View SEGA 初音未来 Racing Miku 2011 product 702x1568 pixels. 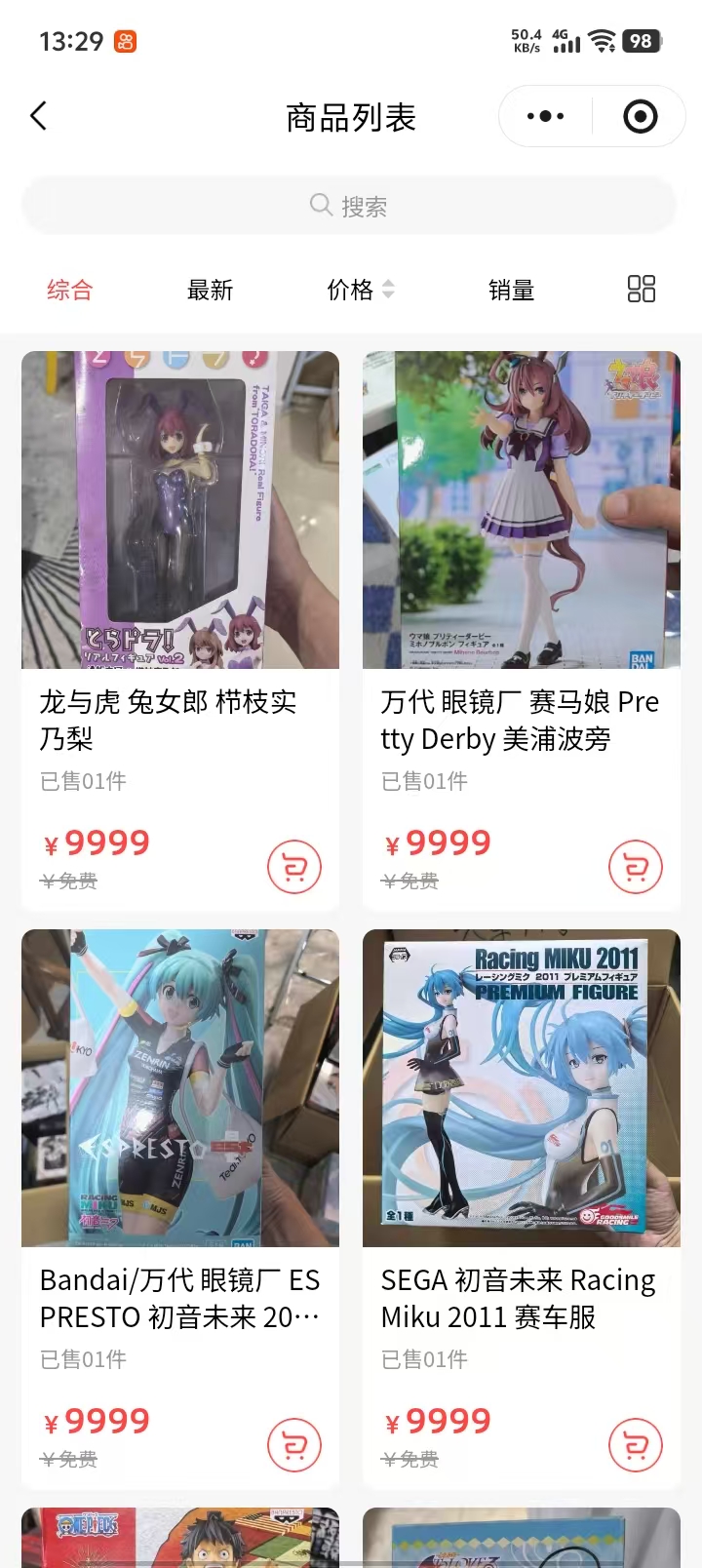point(522,1088)
